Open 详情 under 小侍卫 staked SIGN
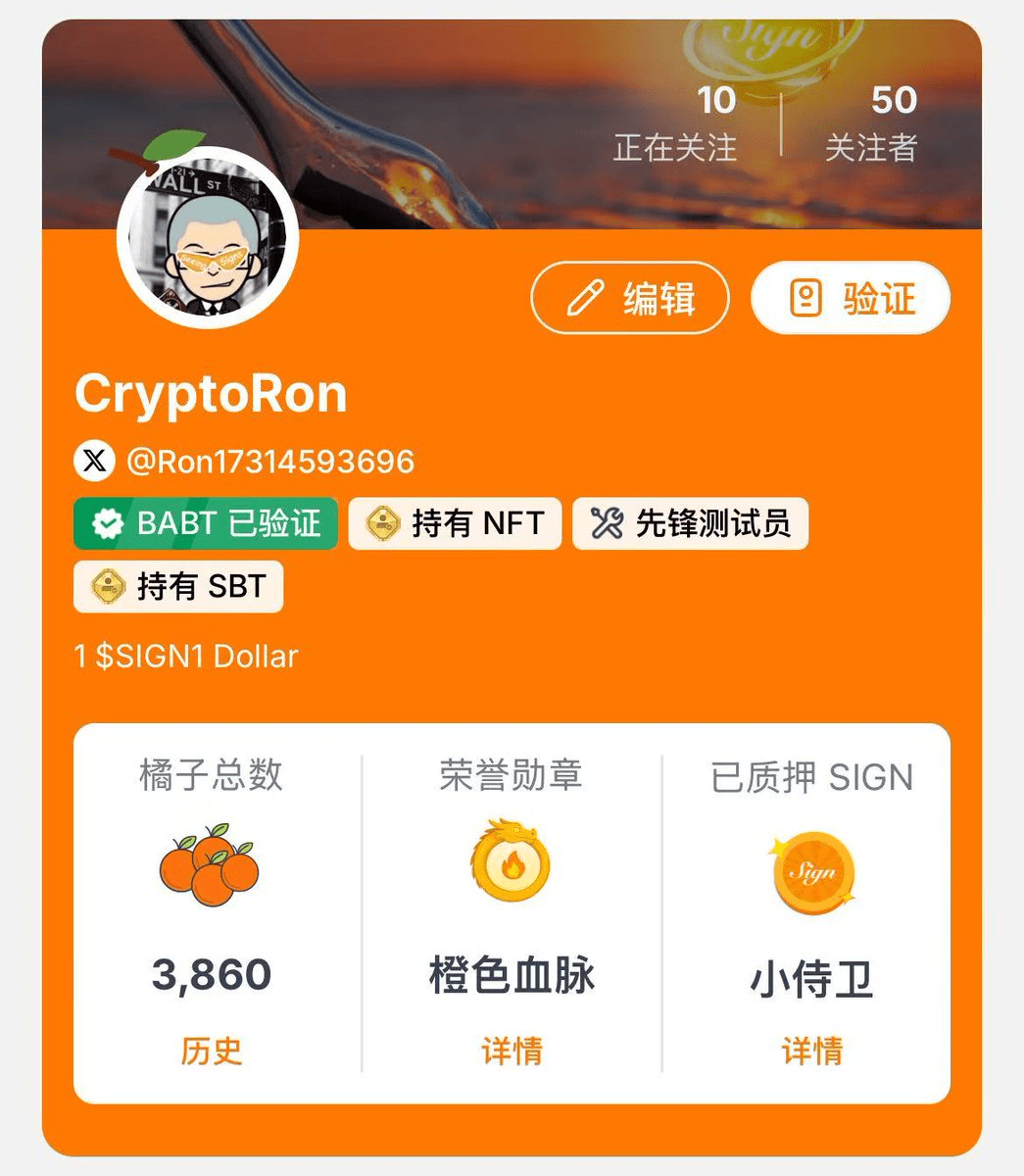Image resolution: width=1024 pixels, height=1176 pixels. click(811, 1051)
